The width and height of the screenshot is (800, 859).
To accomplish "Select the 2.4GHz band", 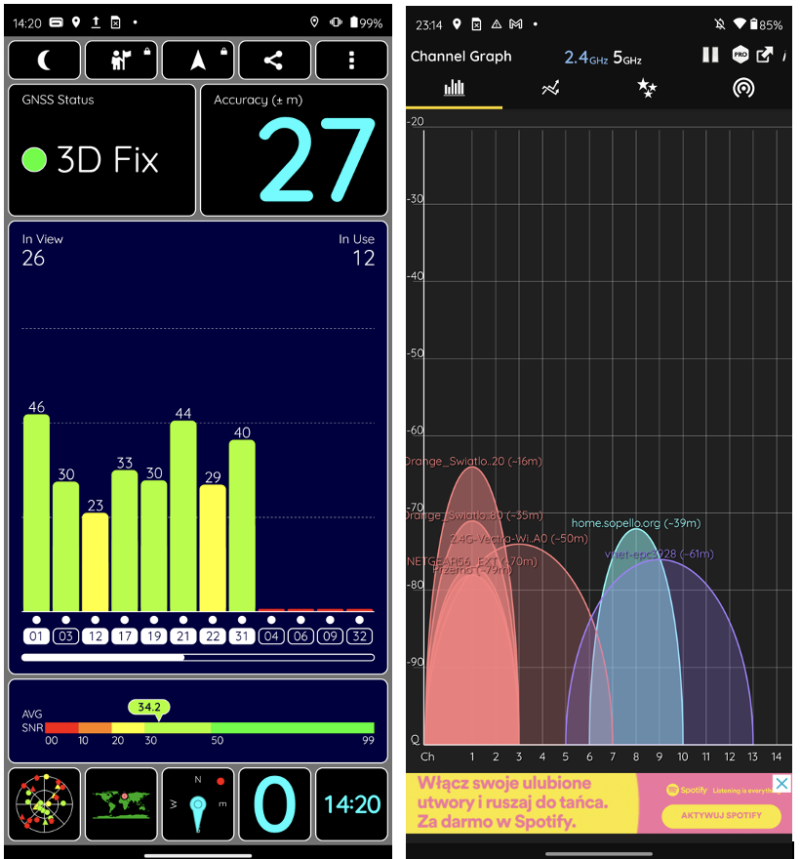I will [x=585, y=58].
